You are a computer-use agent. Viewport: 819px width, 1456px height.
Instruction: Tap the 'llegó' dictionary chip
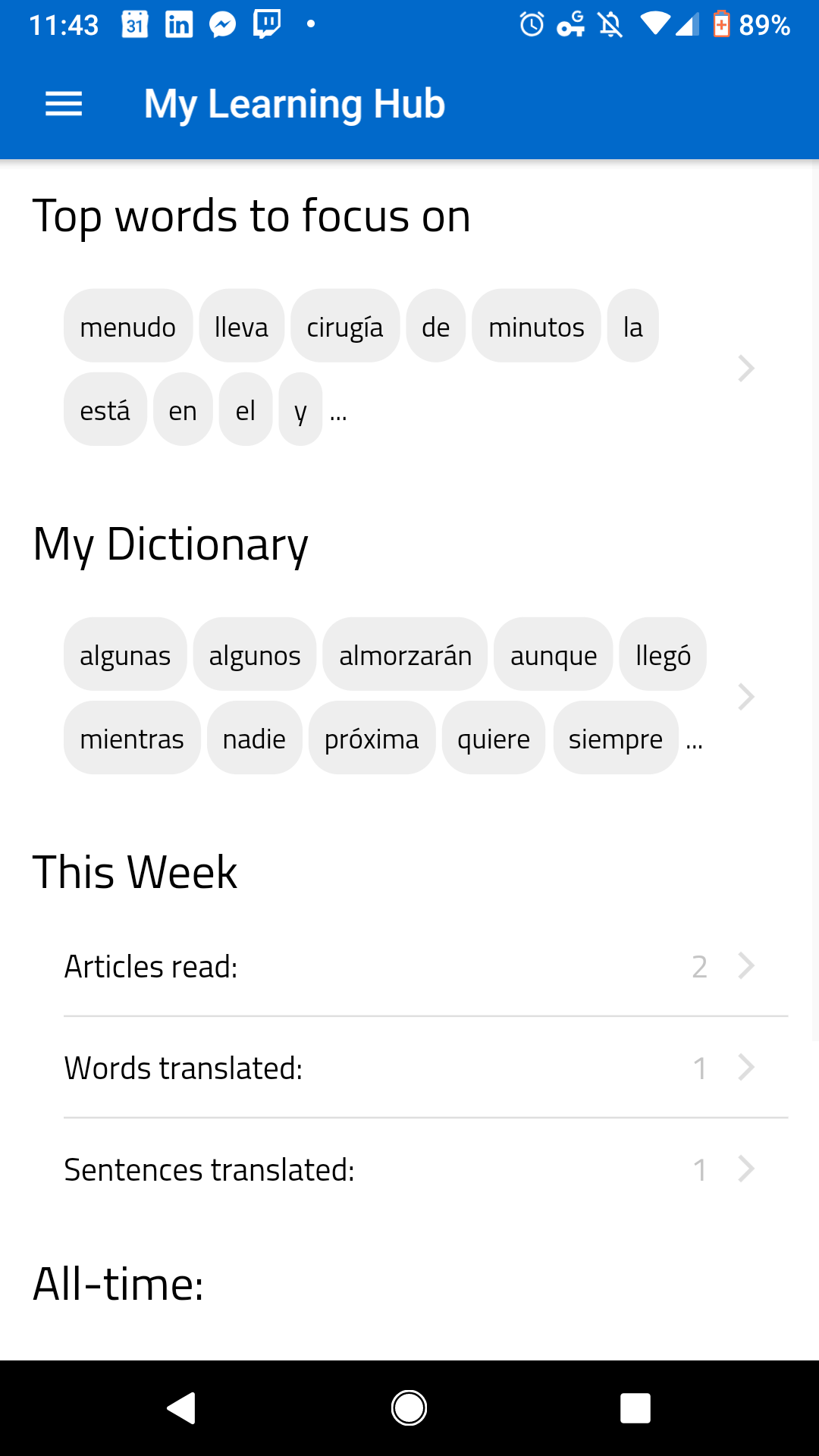(x=663, y=655)
